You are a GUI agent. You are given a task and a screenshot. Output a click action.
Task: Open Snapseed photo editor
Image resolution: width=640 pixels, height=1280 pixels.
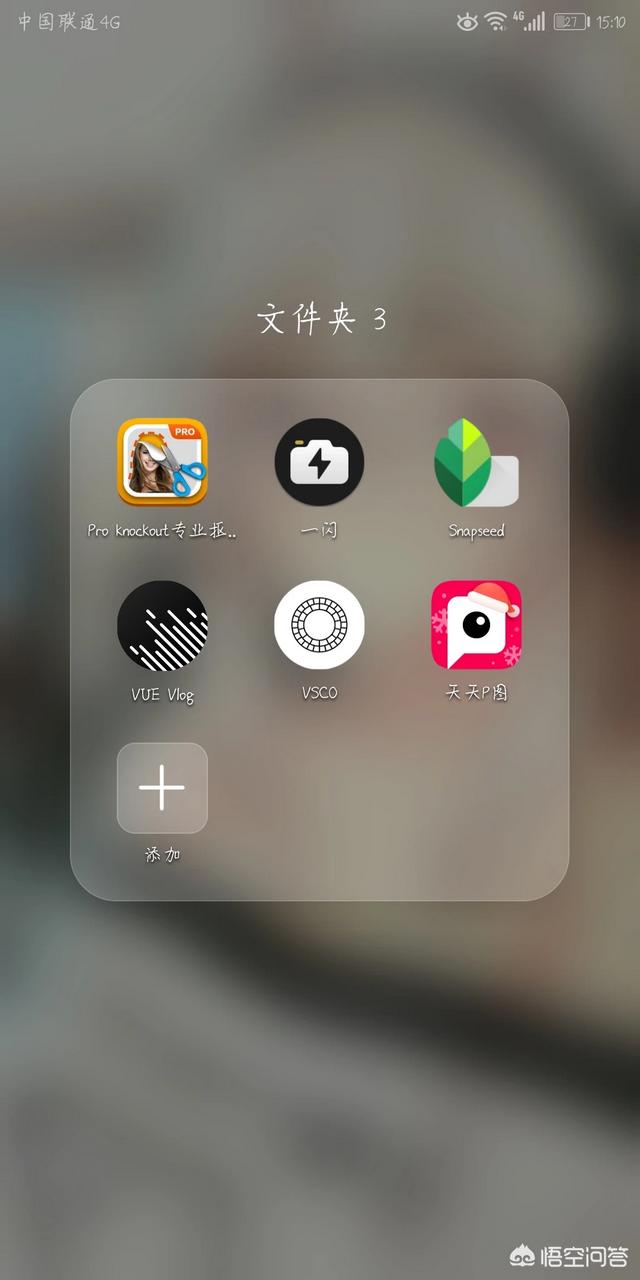coord(476,462)
